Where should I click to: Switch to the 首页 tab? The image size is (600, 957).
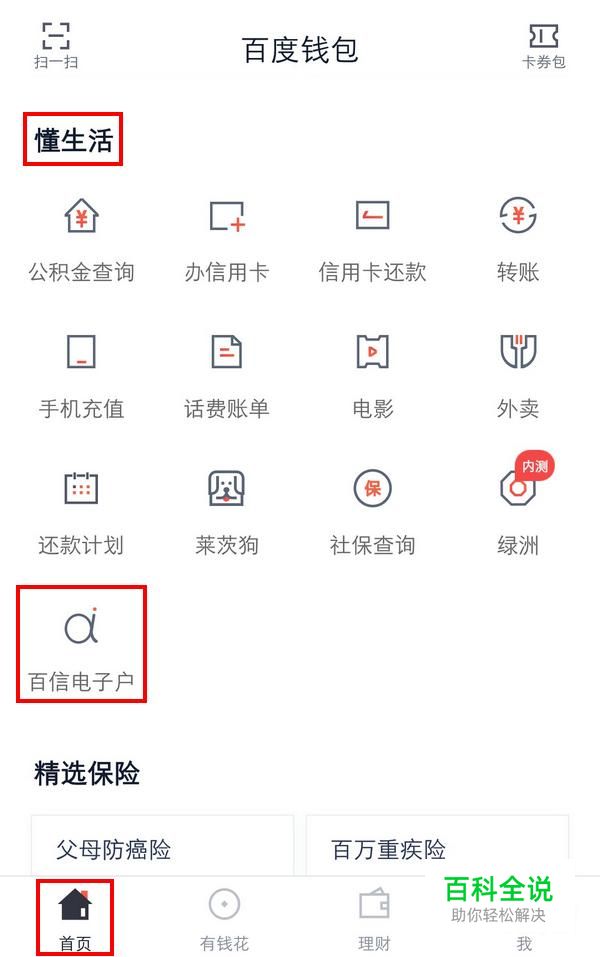point(75,918)
